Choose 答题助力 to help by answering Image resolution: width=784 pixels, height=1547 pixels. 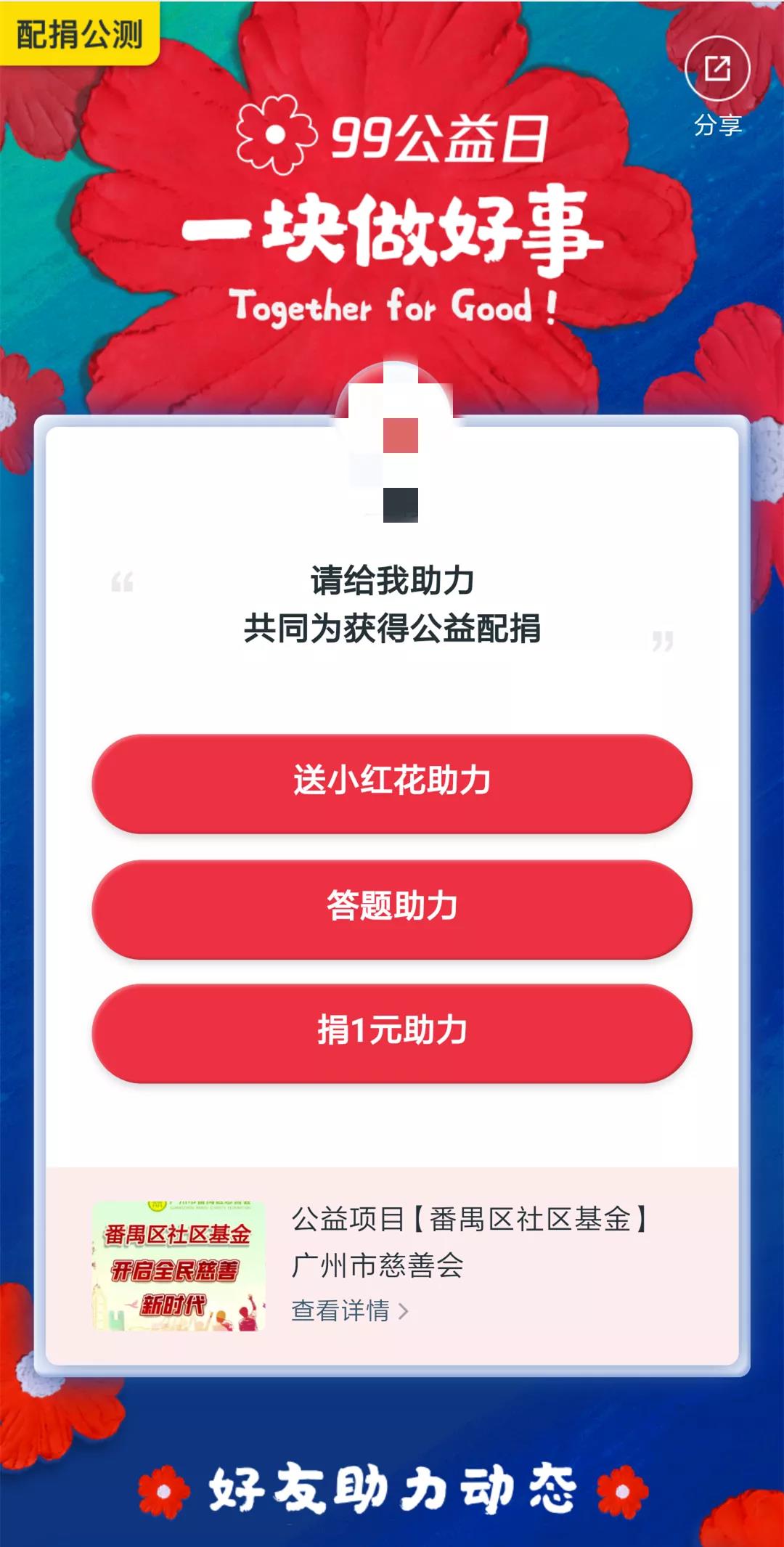pos(392,908)
